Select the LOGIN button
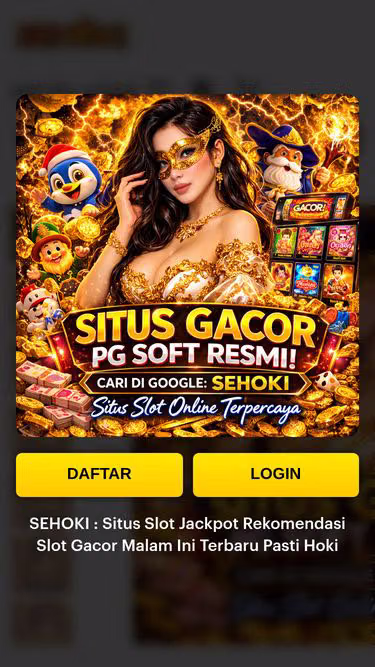 [x=276, y=475]
